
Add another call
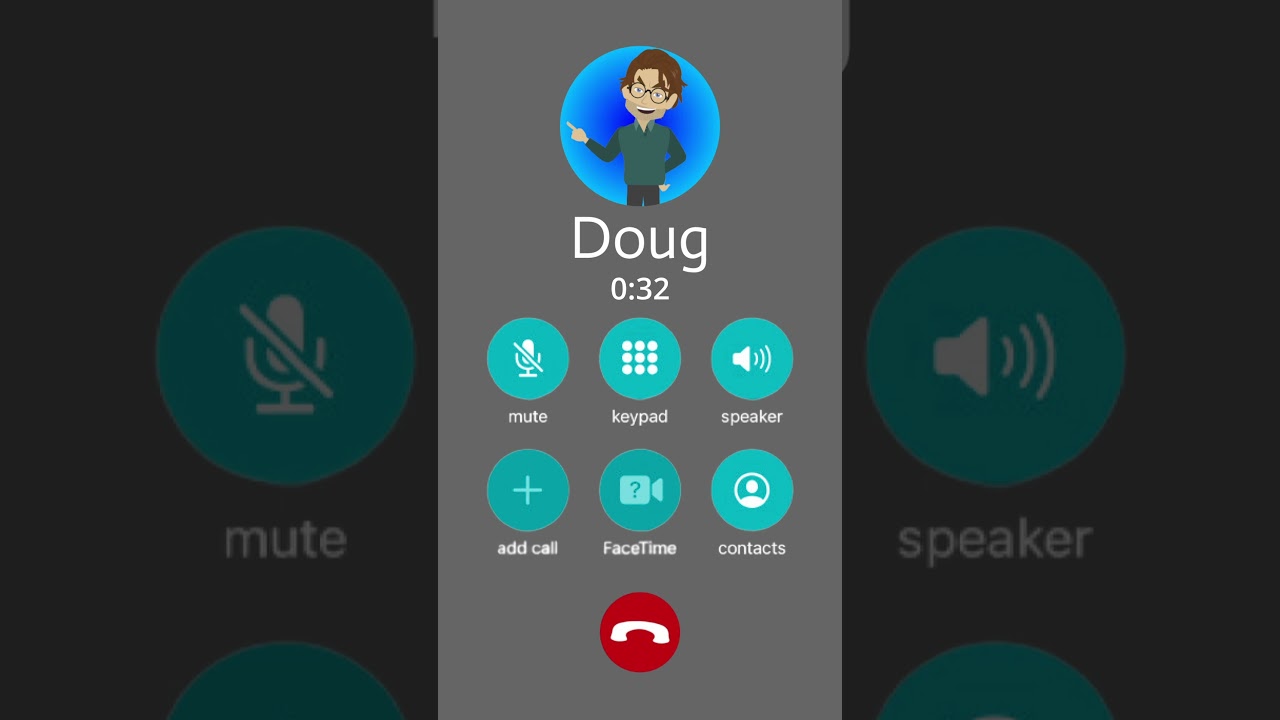click(528, 490)
